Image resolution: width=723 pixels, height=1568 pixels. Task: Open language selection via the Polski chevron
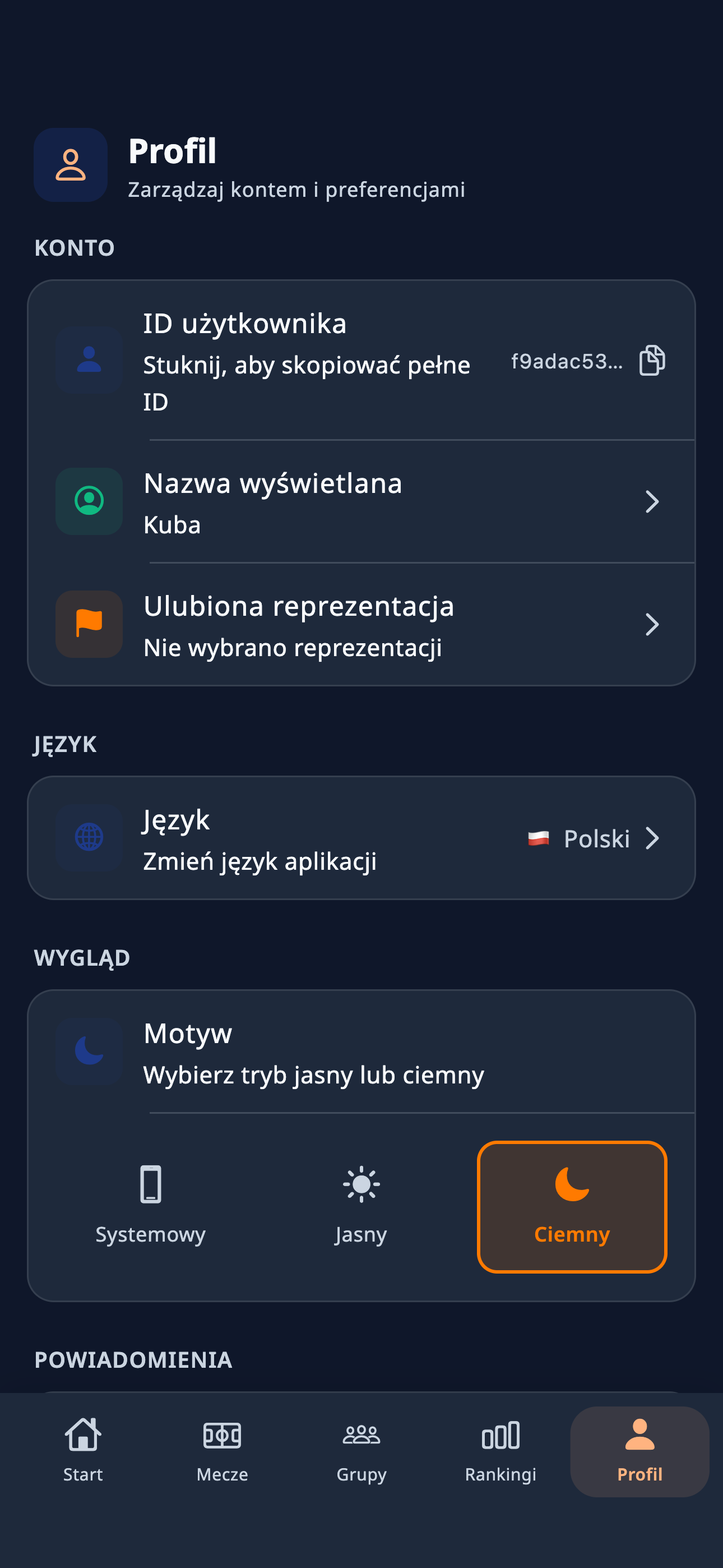point(654,838)
